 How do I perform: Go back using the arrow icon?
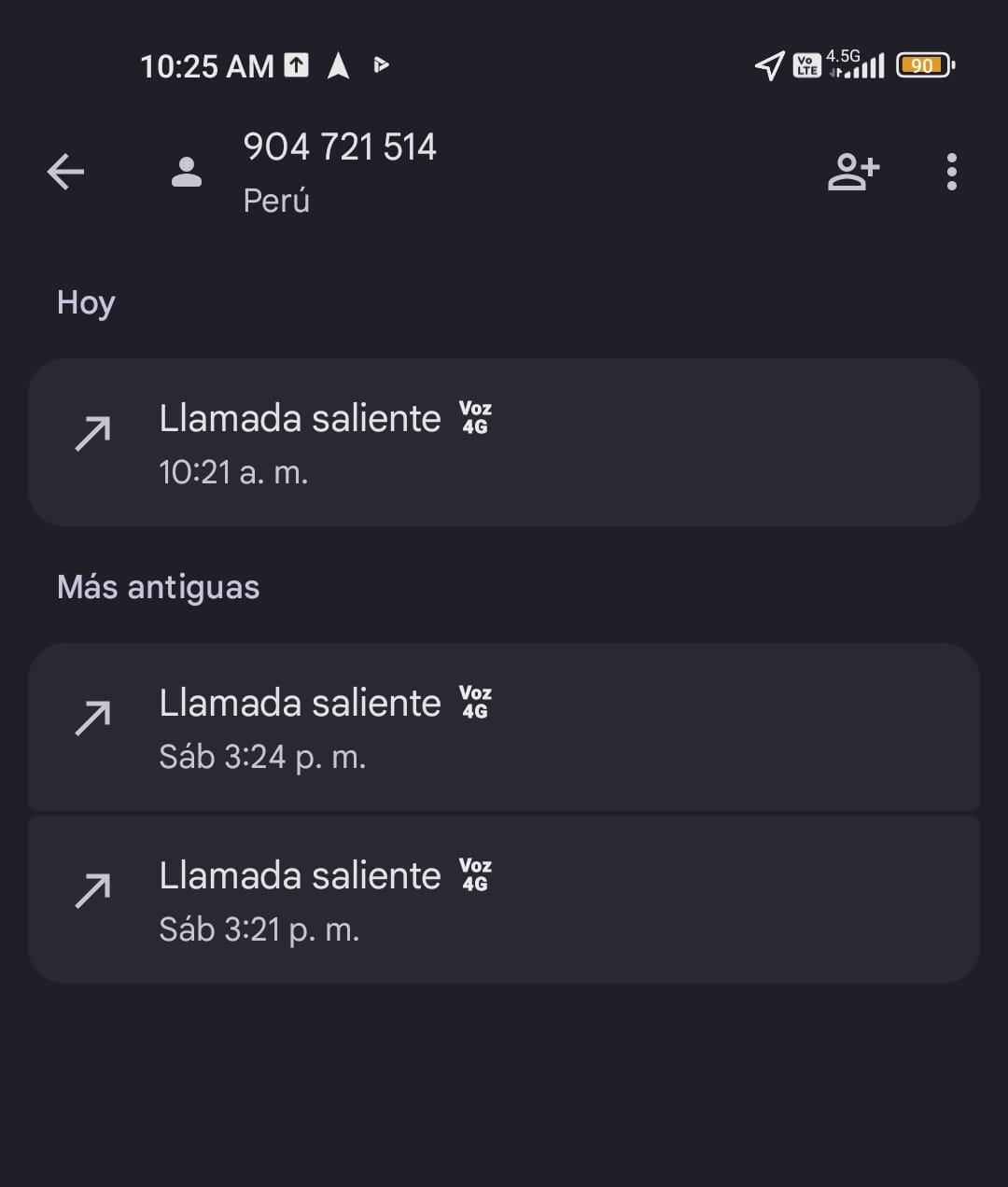point(65,172)
